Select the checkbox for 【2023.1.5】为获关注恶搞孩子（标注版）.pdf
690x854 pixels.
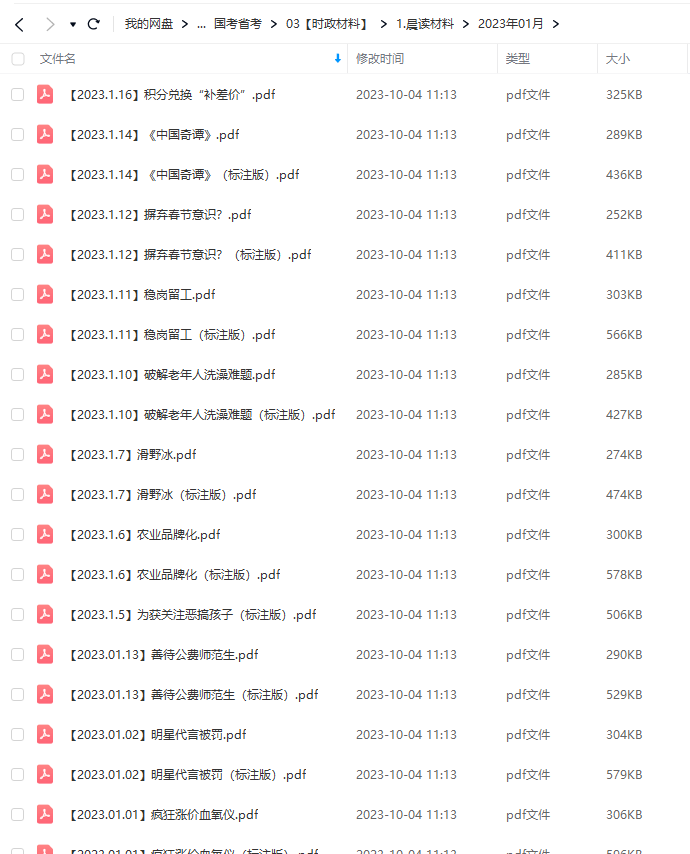point(18,614)
